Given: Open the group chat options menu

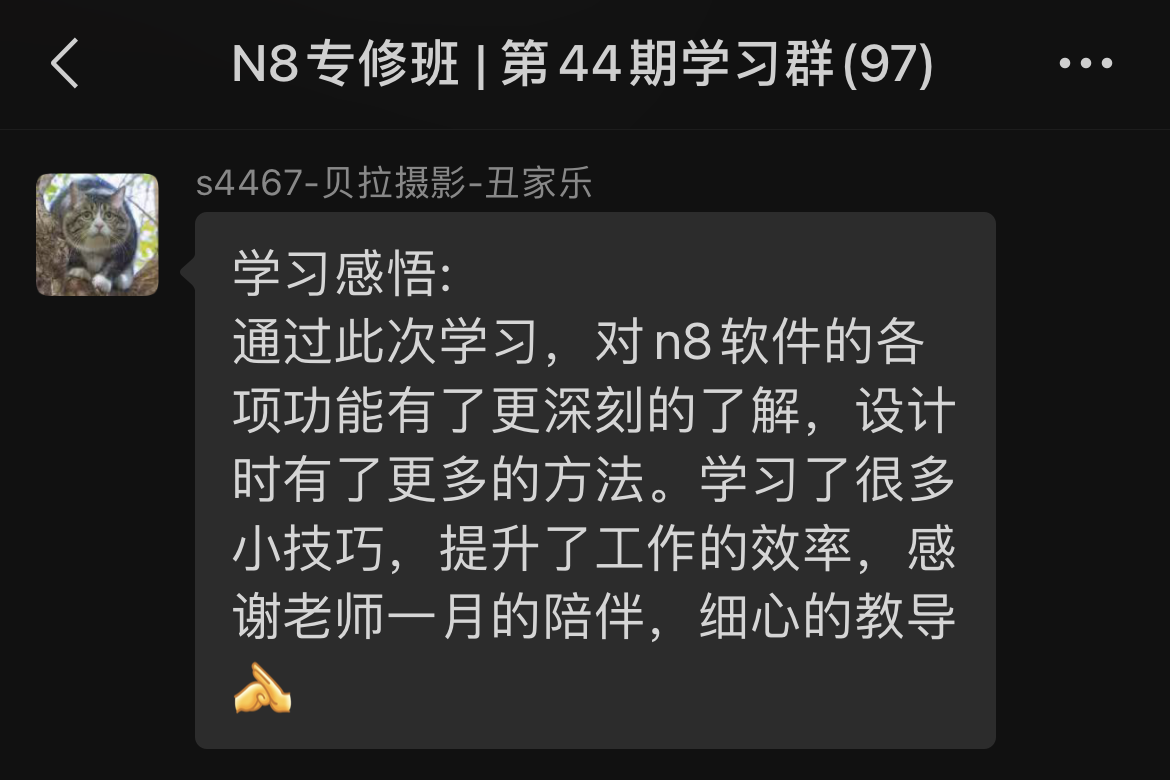Looking at the screenshot, I should [1085, 64].
